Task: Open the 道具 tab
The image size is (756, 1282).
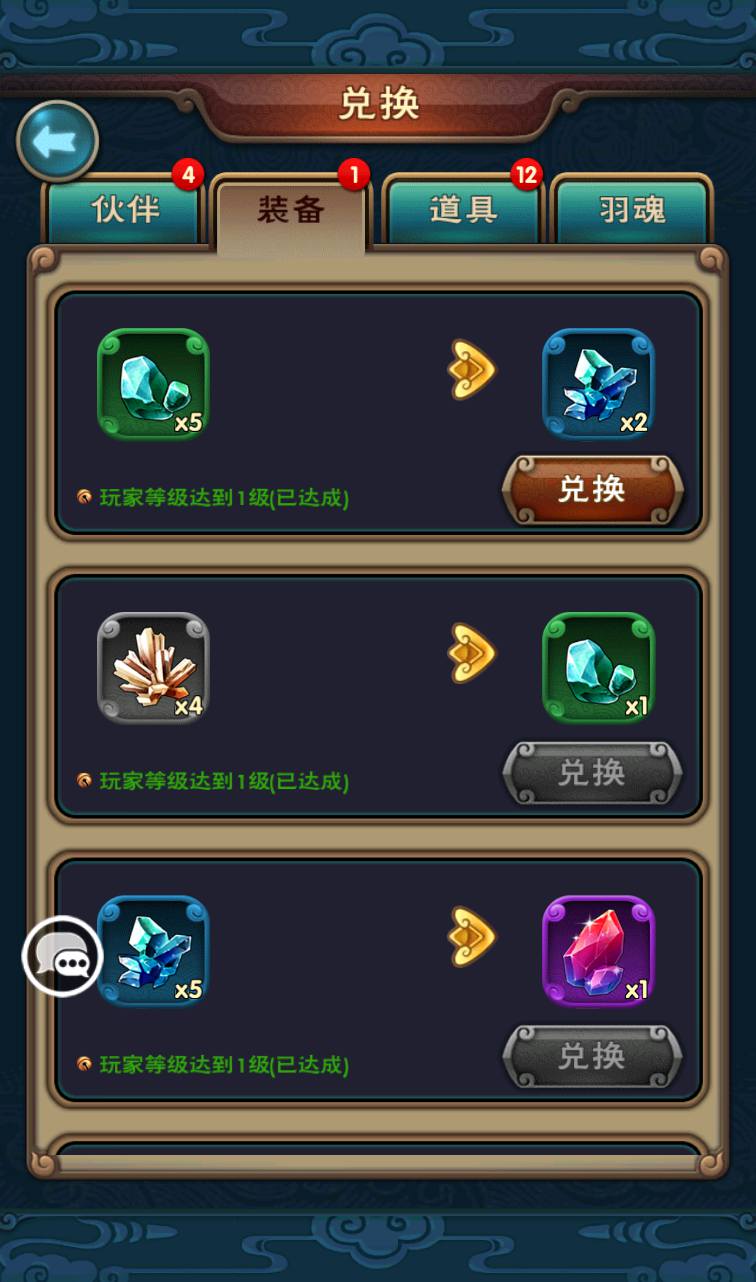Action: click(463, 210)
